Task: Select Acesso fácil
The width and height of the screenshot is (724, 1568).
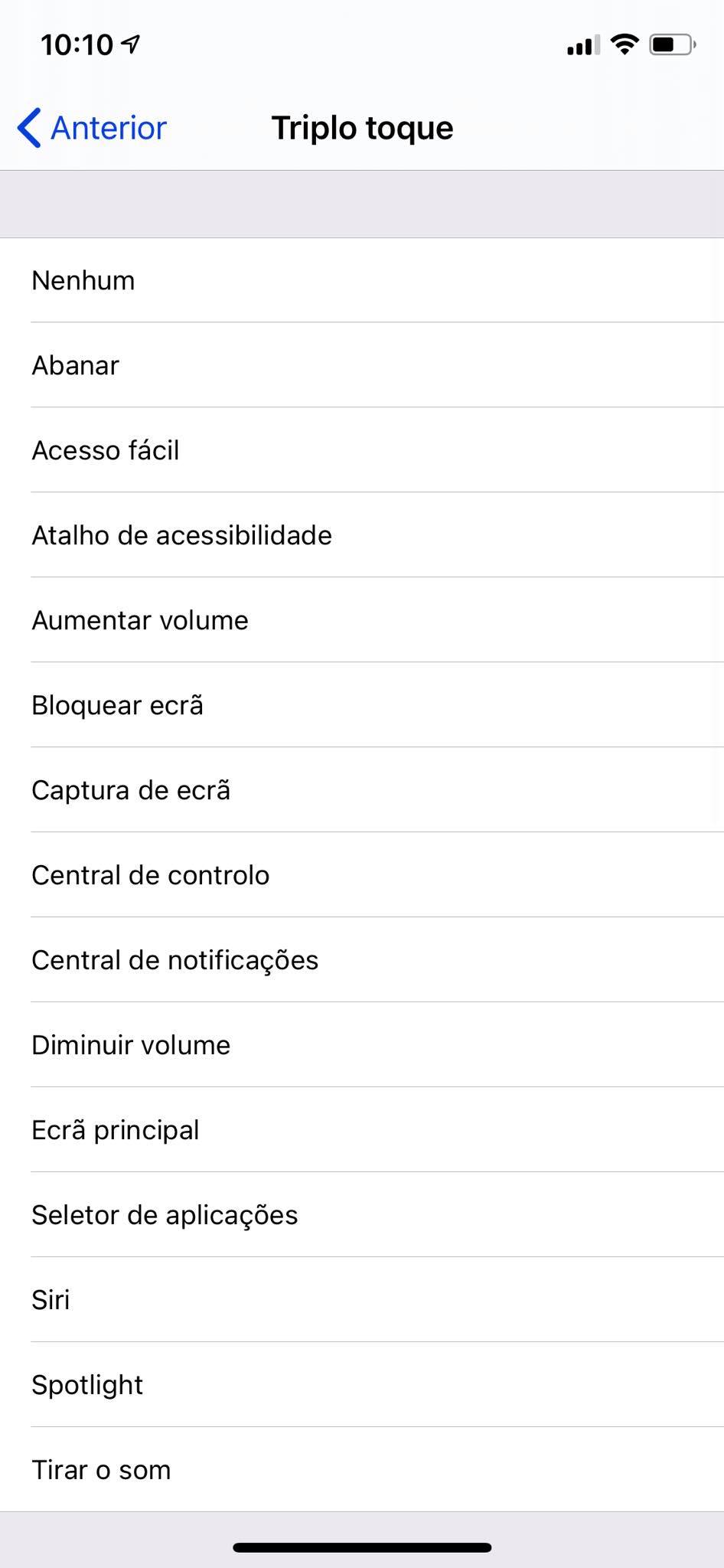Action: [x=362, y=450]
